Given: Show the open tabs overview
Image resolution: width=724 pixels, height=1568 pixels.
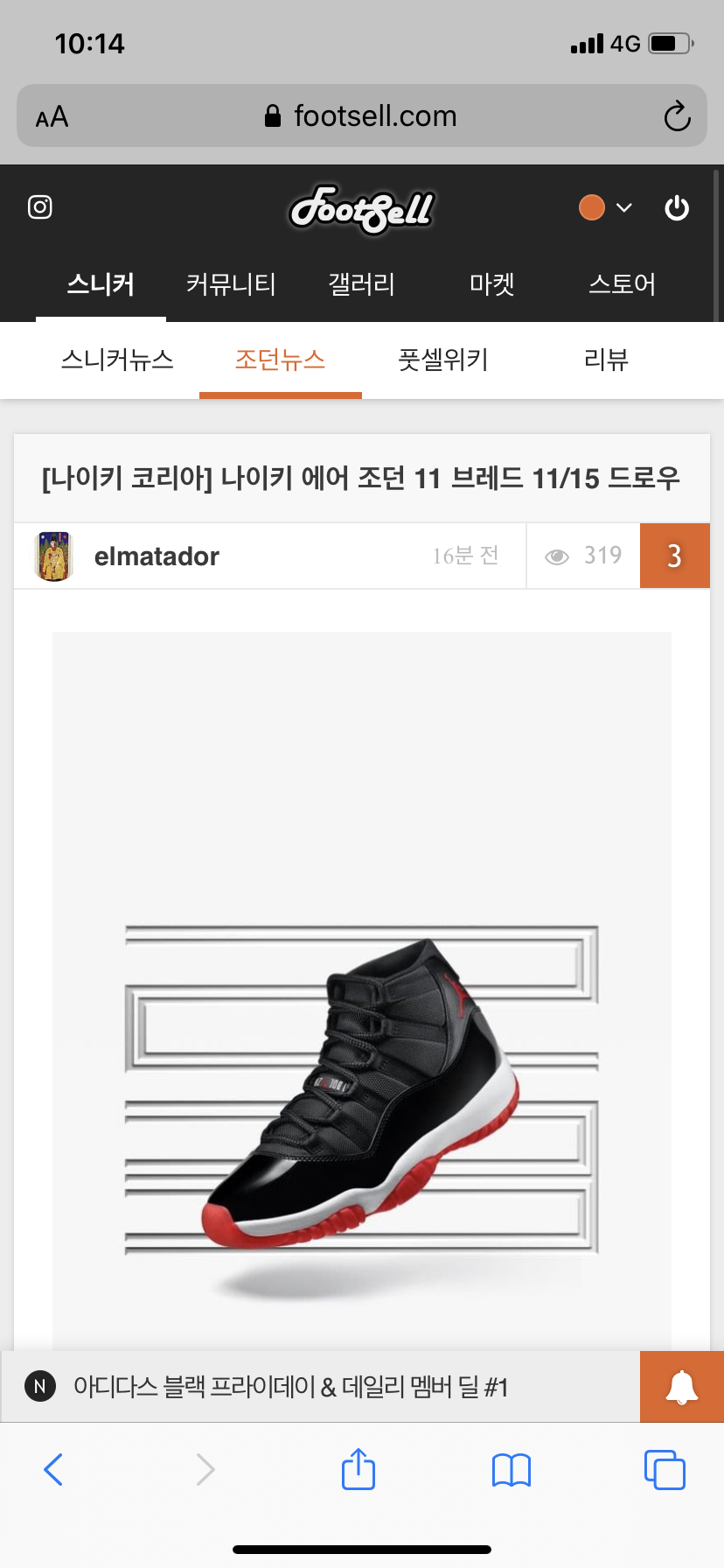Looking at the screenshot, I should coord(665,1469).
